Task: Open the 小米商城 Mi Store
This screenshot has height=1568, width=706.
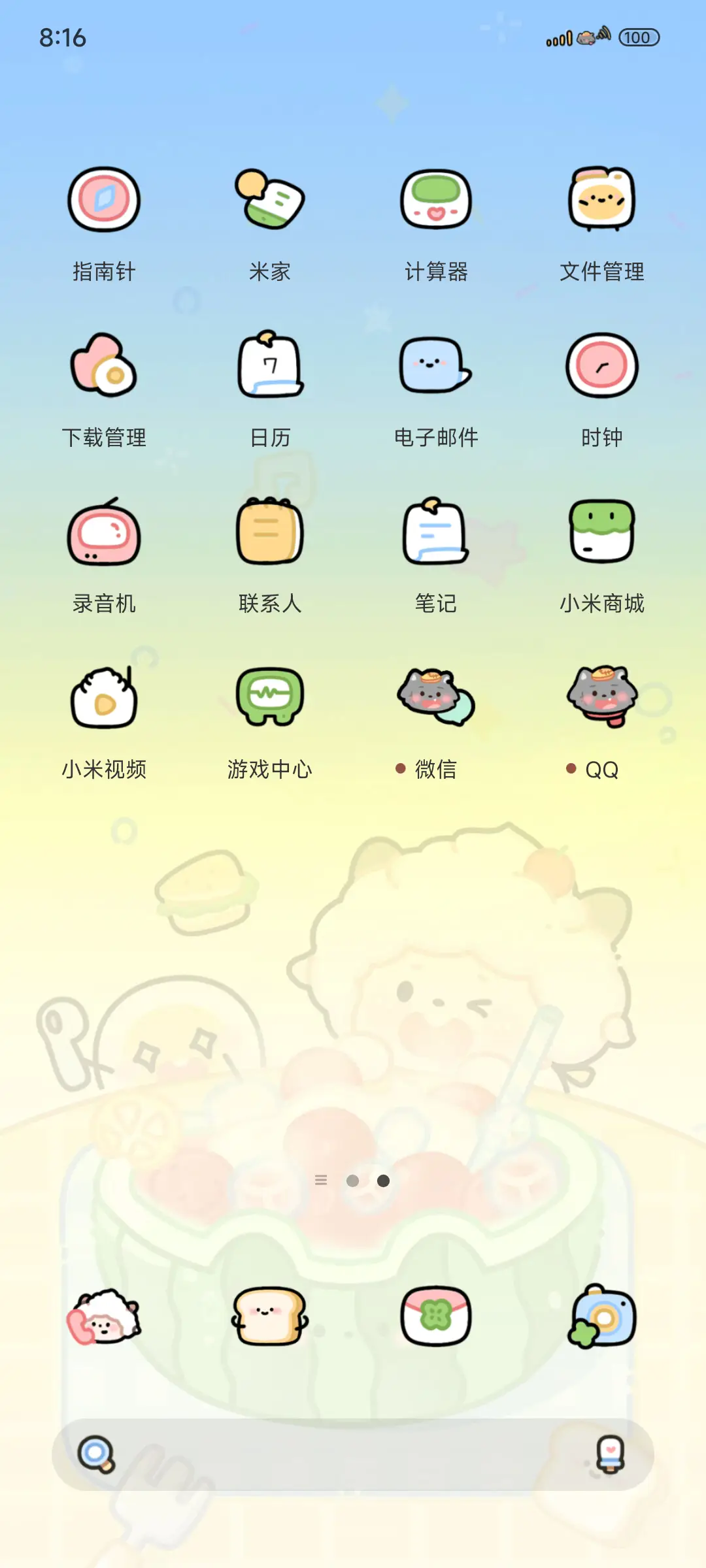Action: pyautogui.click(x=601, y=532)
